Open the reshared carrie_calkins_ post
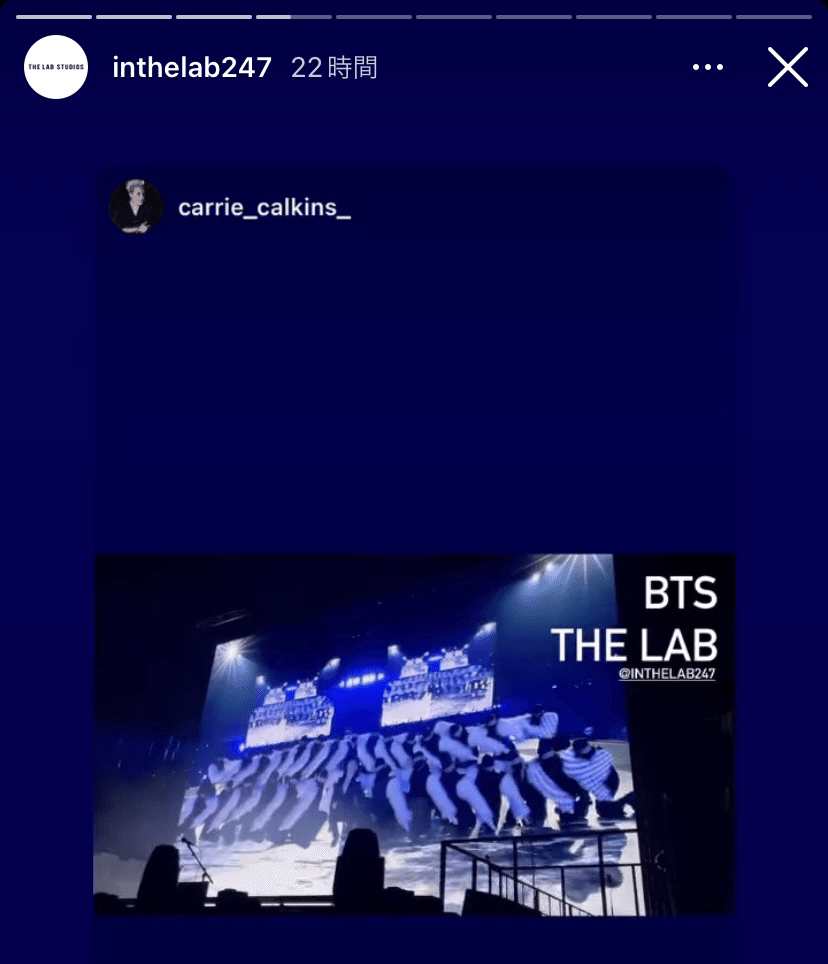The width and height of the screenshot is (828, 964). (x=414, y=734)
